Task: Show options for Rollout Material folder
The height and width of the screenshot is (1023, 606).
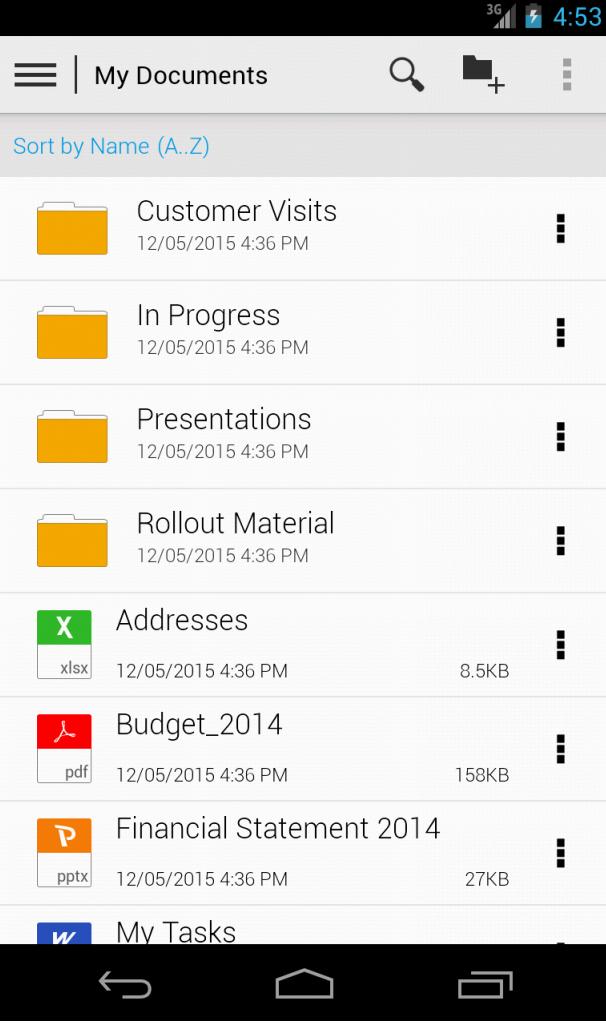Action: (561, 540)
